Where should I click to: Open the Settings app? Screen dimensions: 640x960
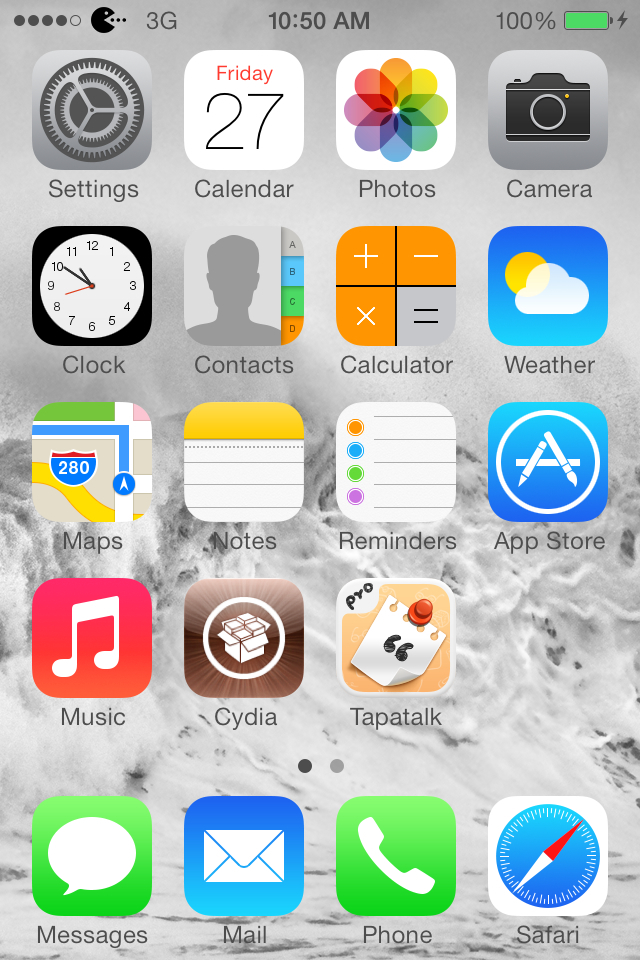[x=92, y=110]
